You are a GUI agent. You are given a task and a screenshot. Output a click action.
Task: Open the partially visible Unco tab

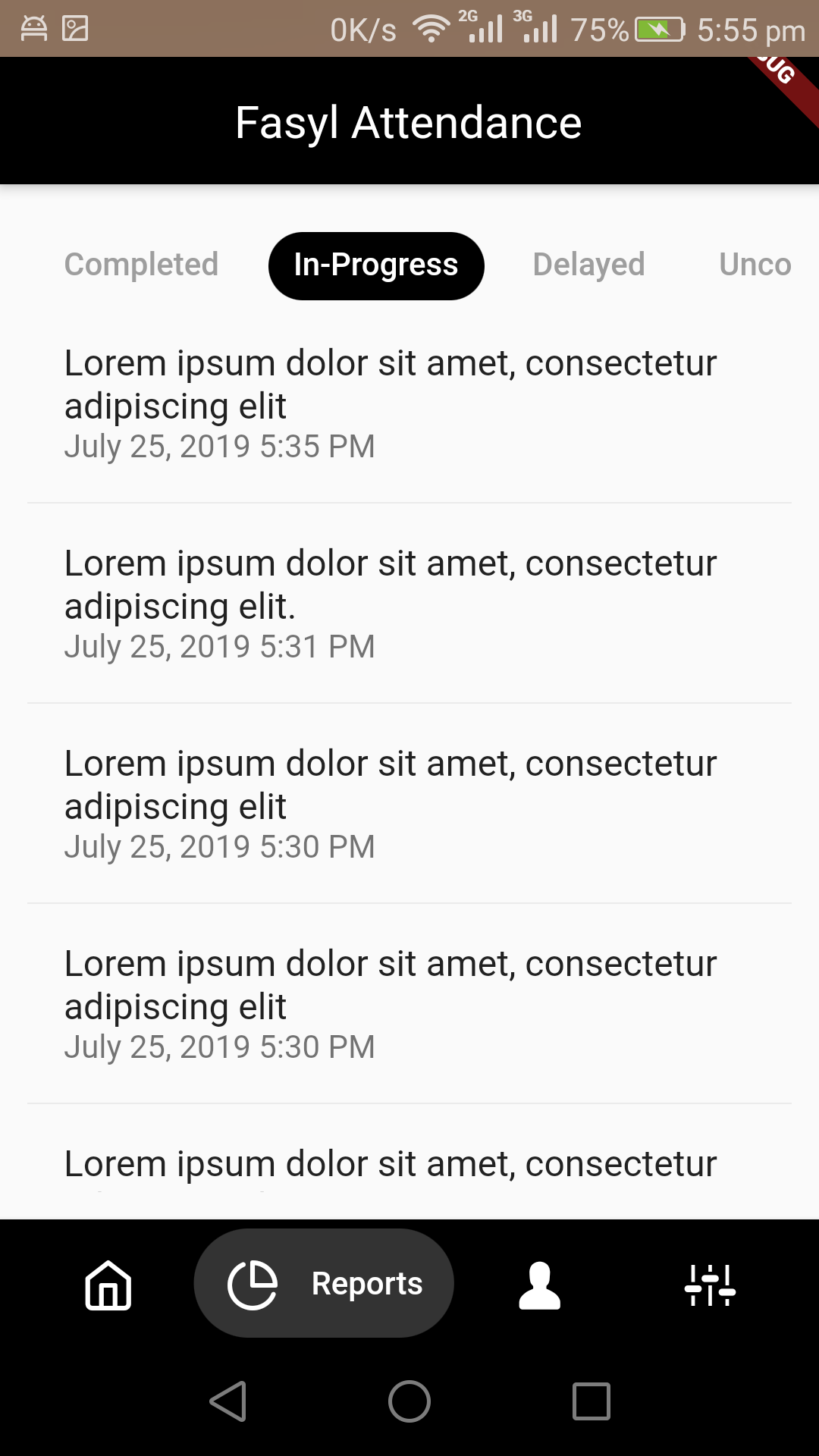click(755, 265)
